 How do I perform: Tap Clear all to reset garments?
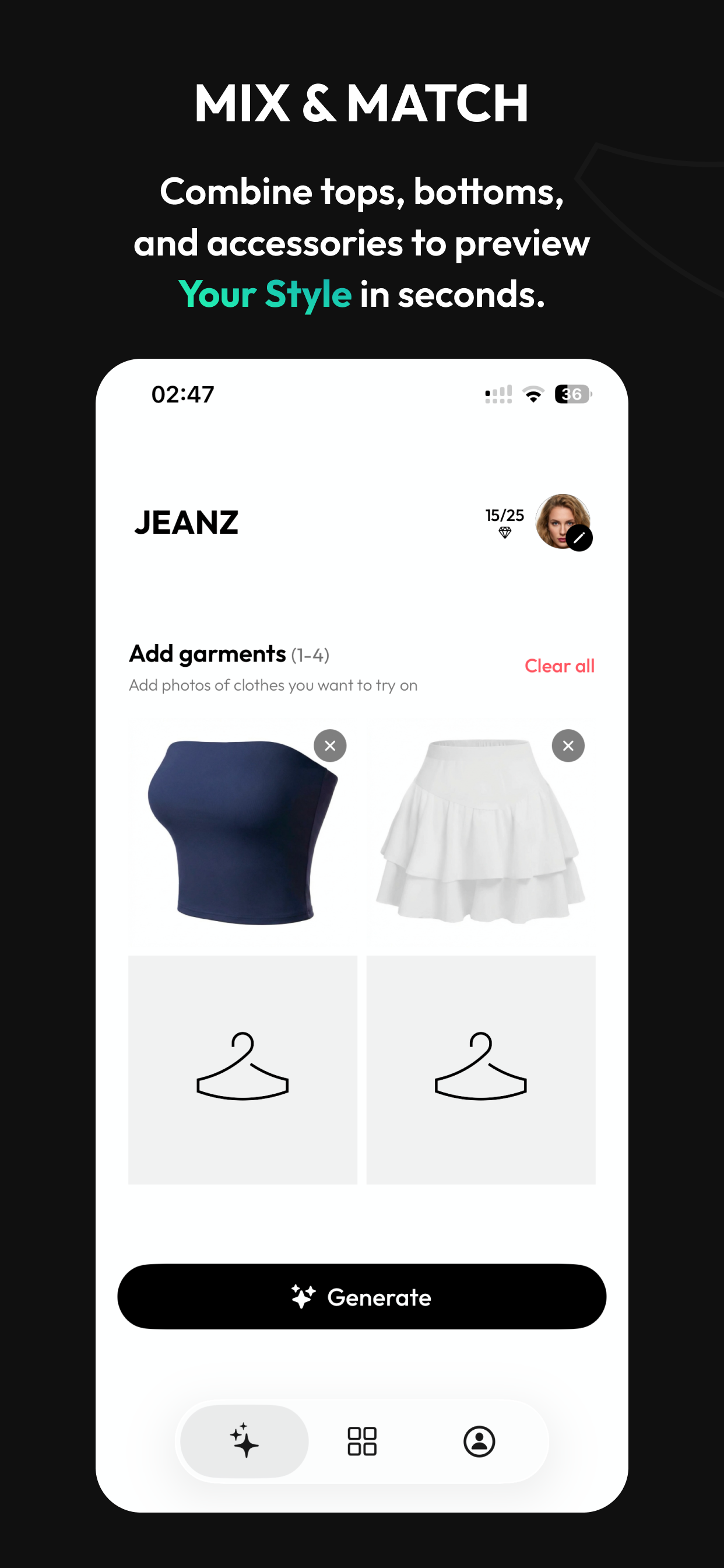point(559,666)
